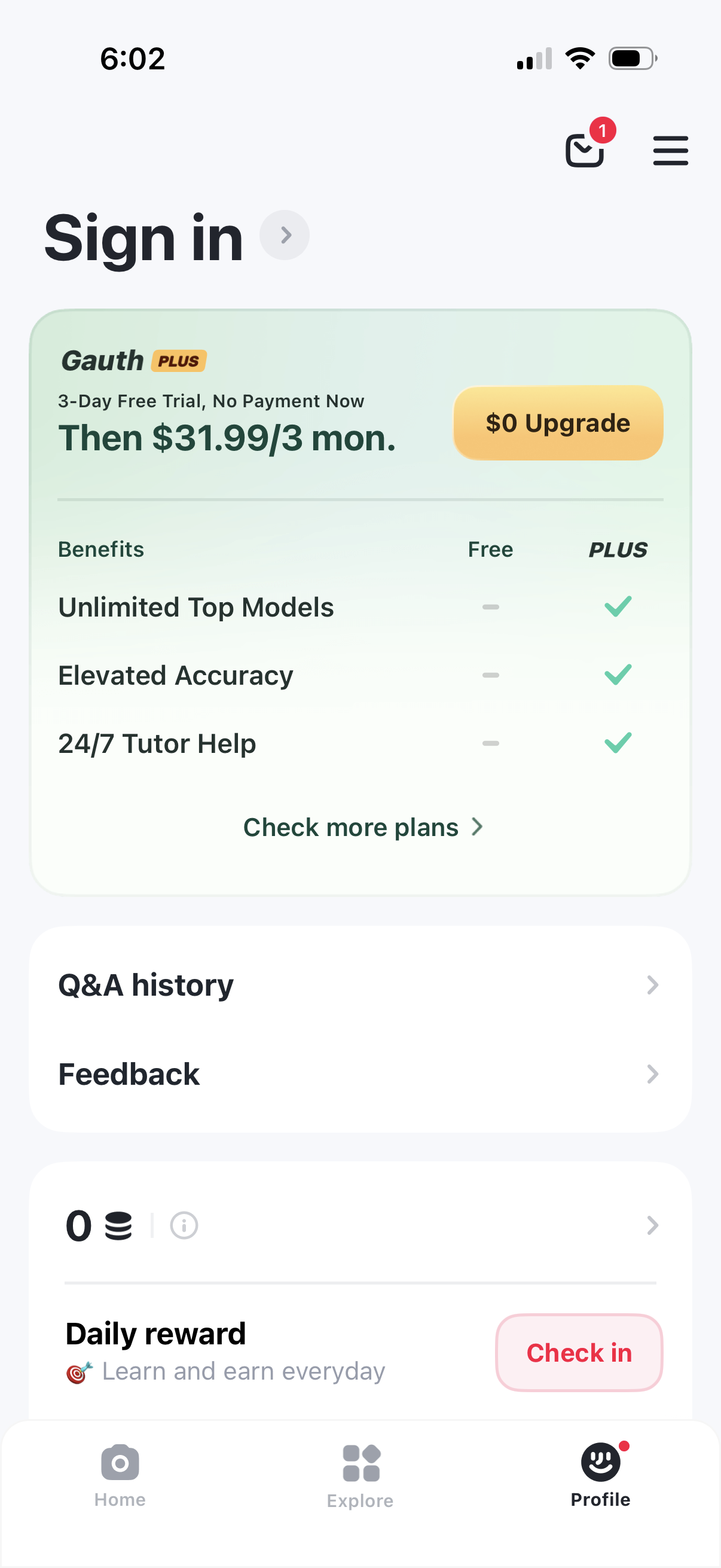Click the PLUS badge next to Gauth

pyautogui.click(x=177, y=361)
